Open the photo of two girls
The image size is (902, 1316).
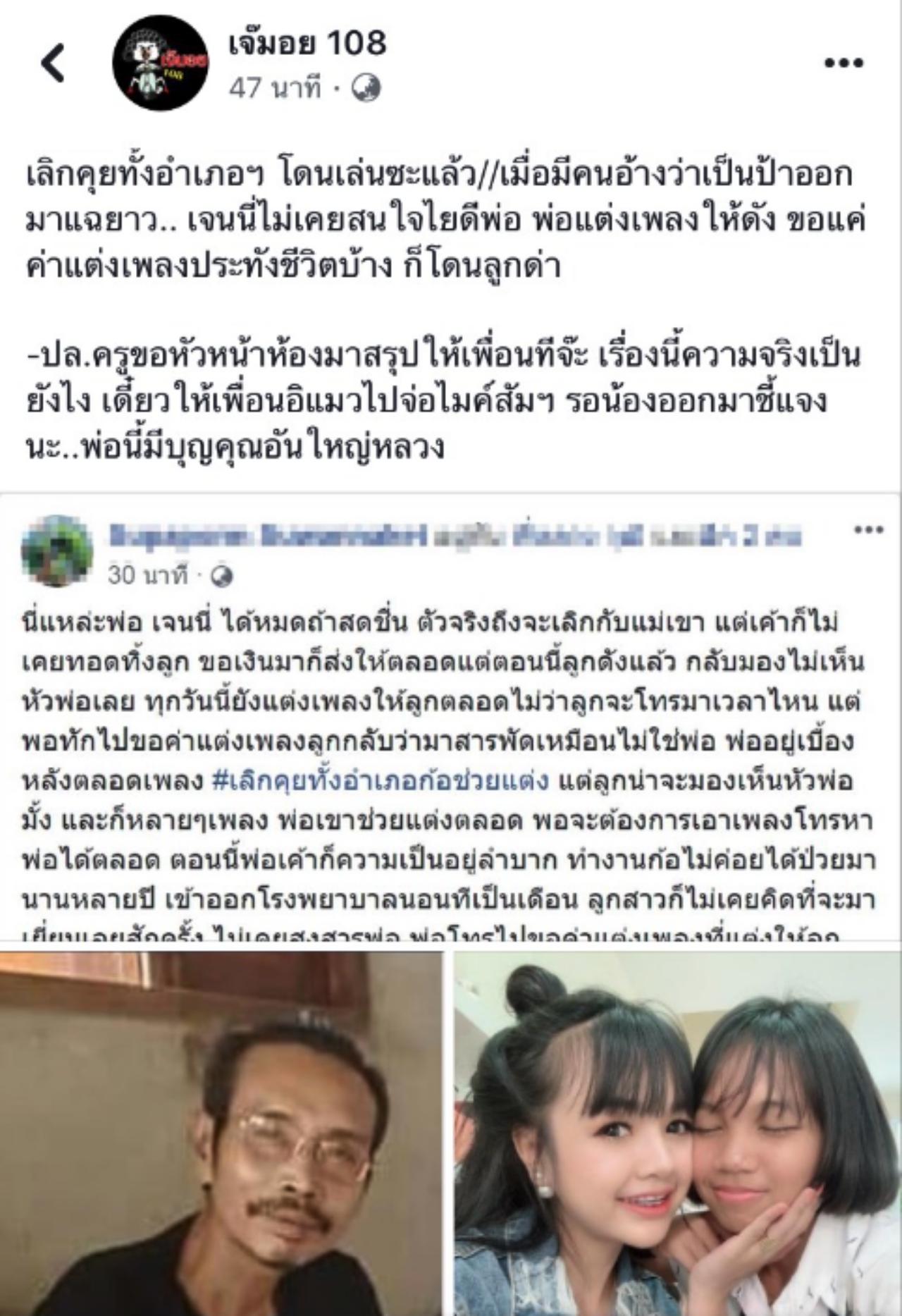point(677,1133)
